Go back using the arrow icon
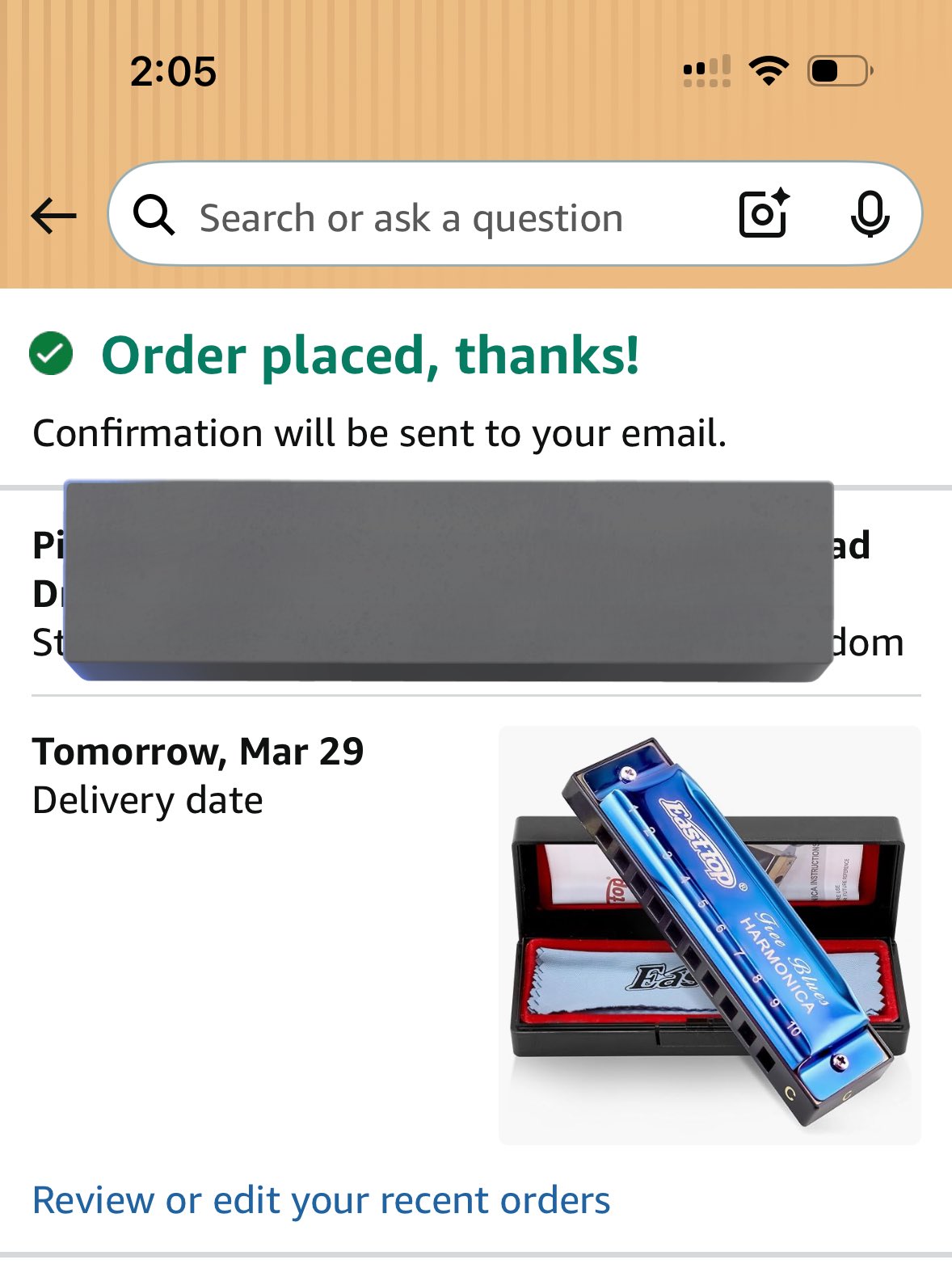952x1264 pixels. pyautogui.click(x=53, y=216)
